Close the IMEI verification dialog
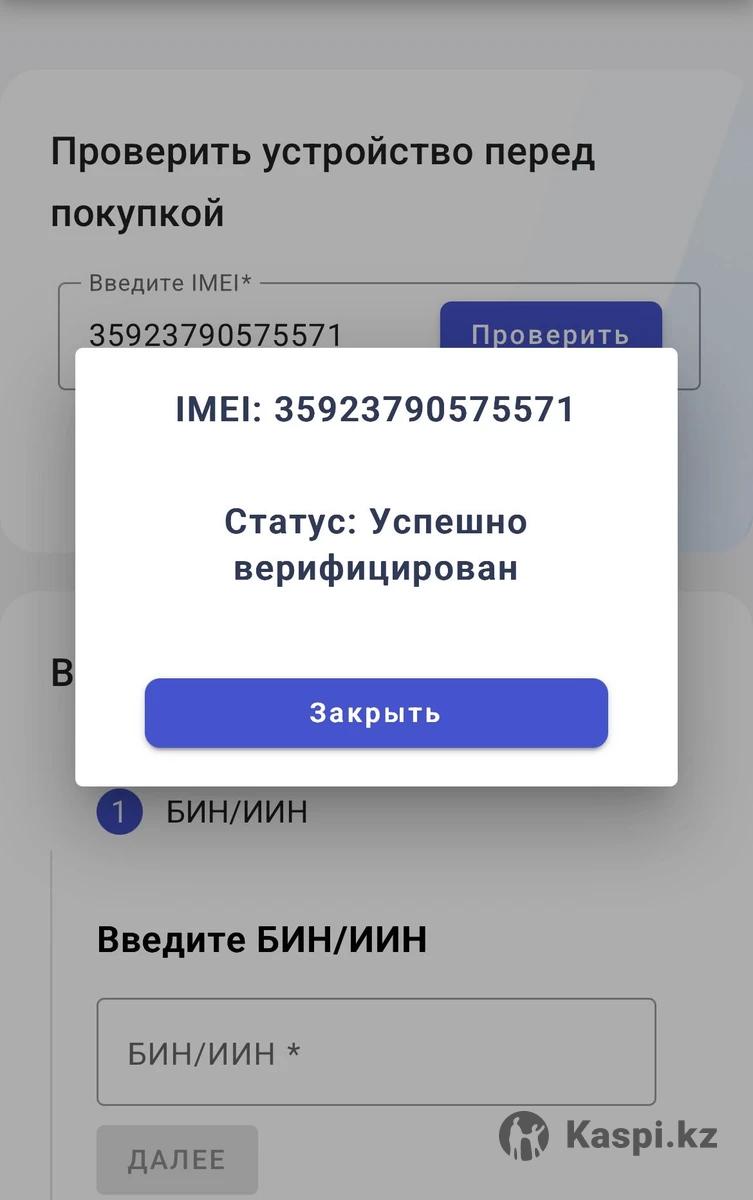 pyautogui.click(x=376, y=713)
